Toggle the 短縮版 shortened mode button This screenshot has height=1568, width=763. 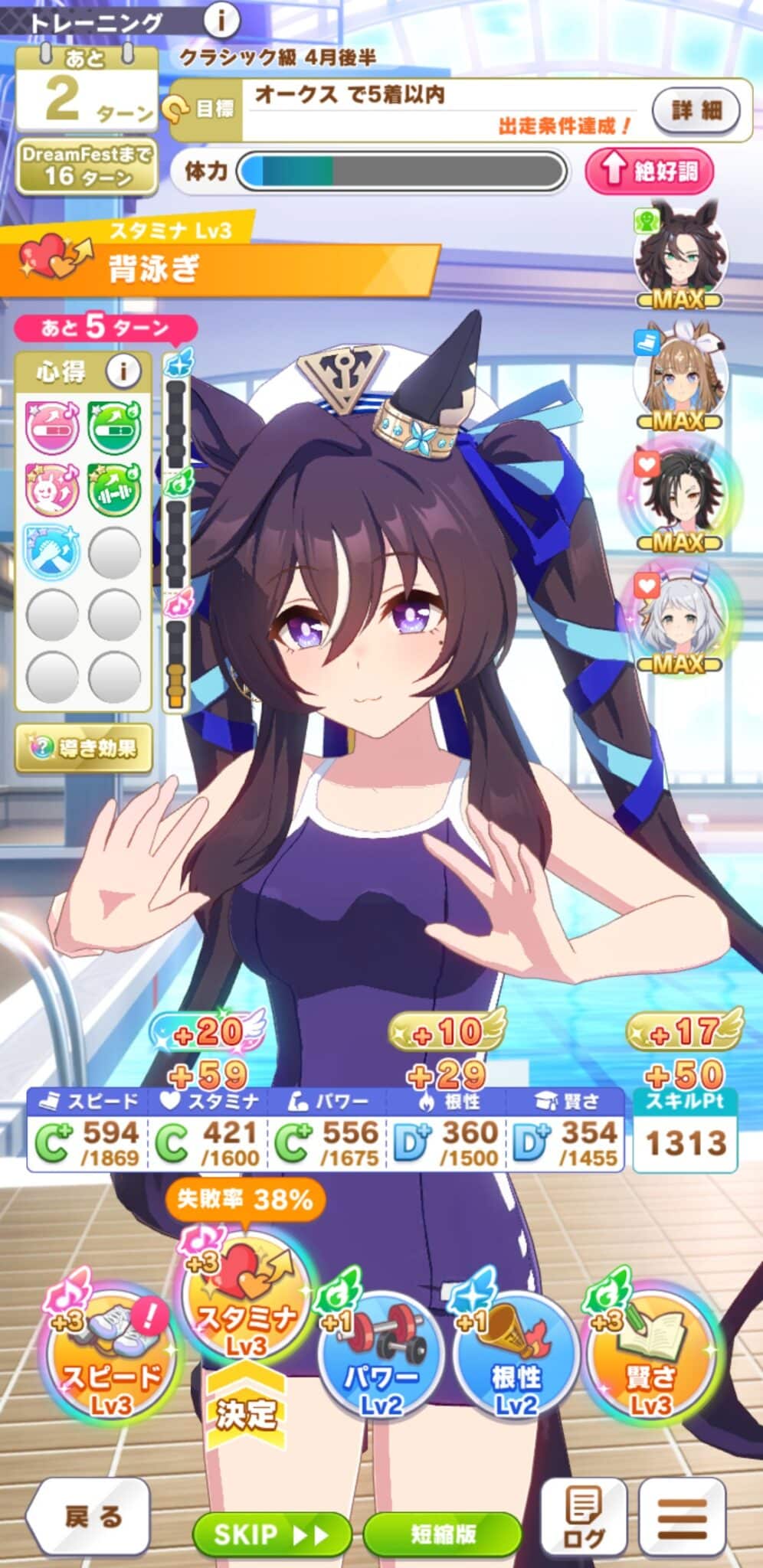tap(443, 1534)
